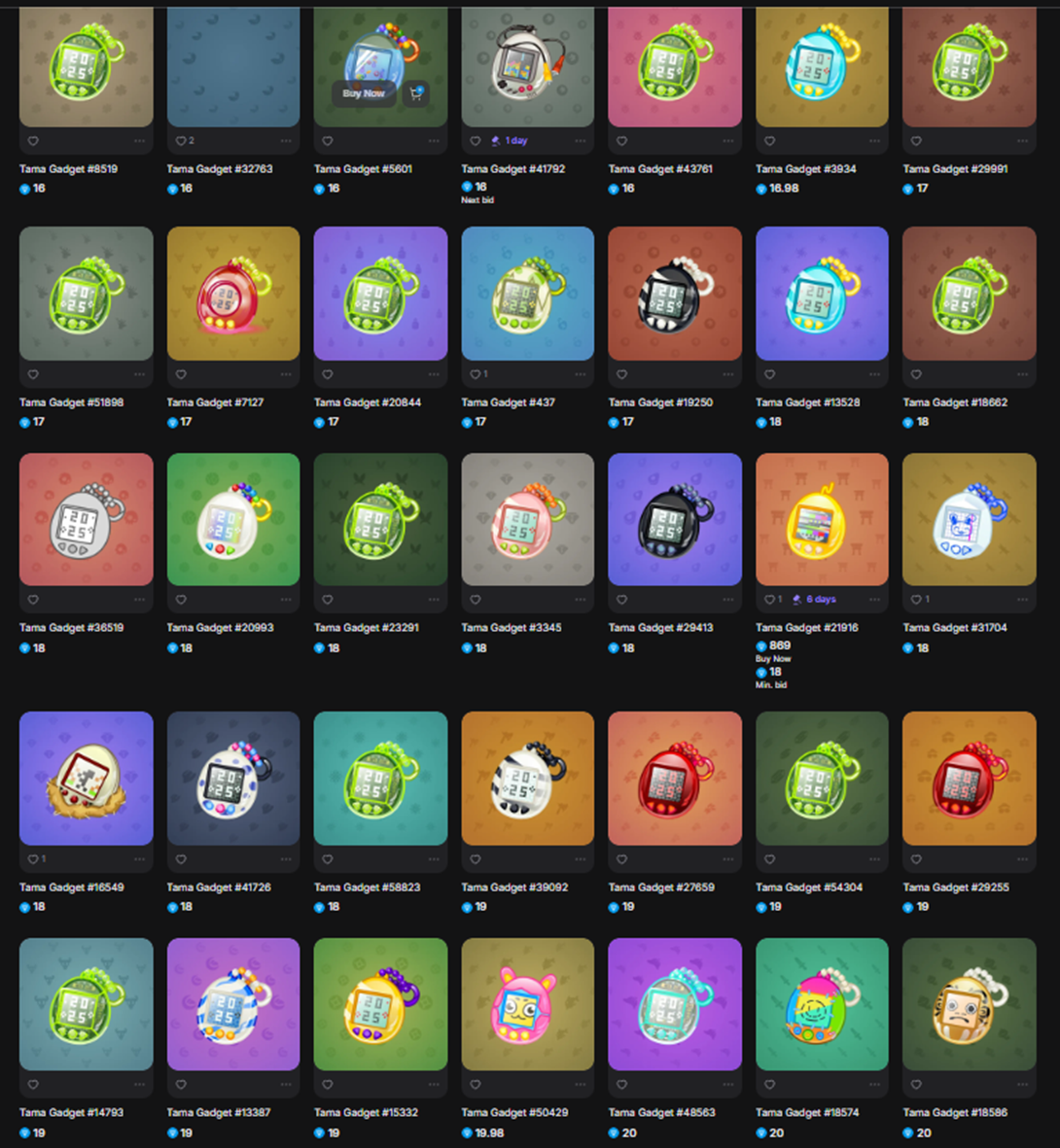Viewport: 1060px width, 1148px height.
Task: Open Tama Gadget #21916 card
Action: point(822,519)
